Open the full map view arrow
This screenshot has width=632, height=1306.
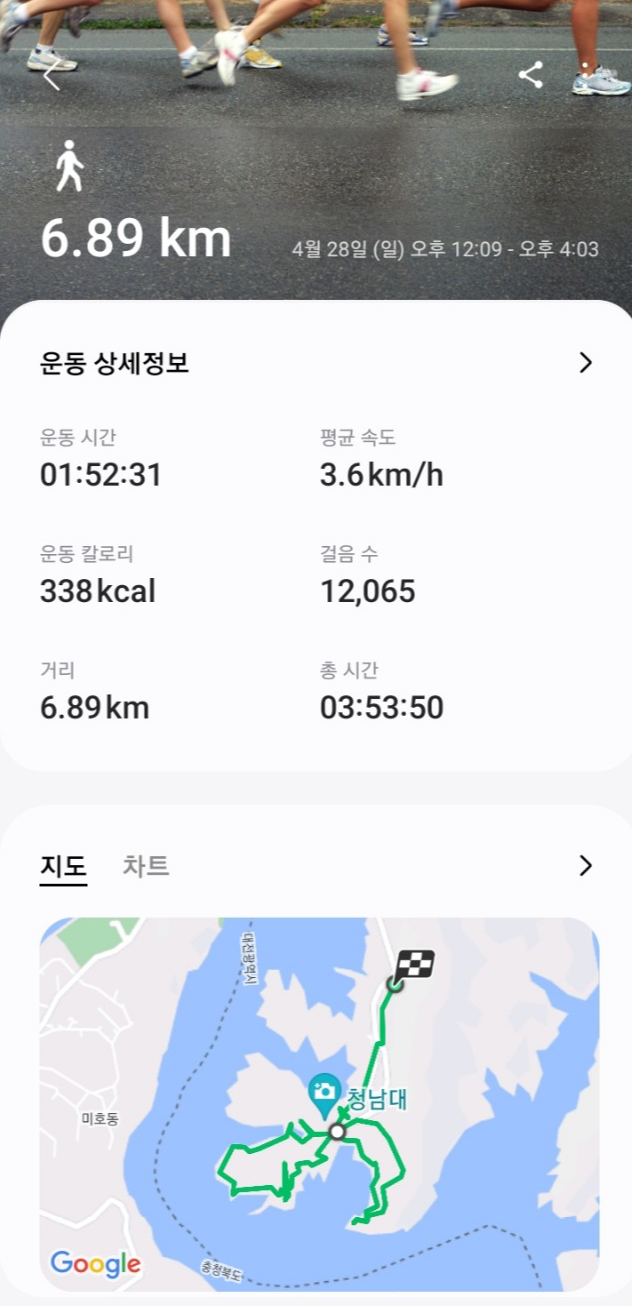click(x=585, y=866)
